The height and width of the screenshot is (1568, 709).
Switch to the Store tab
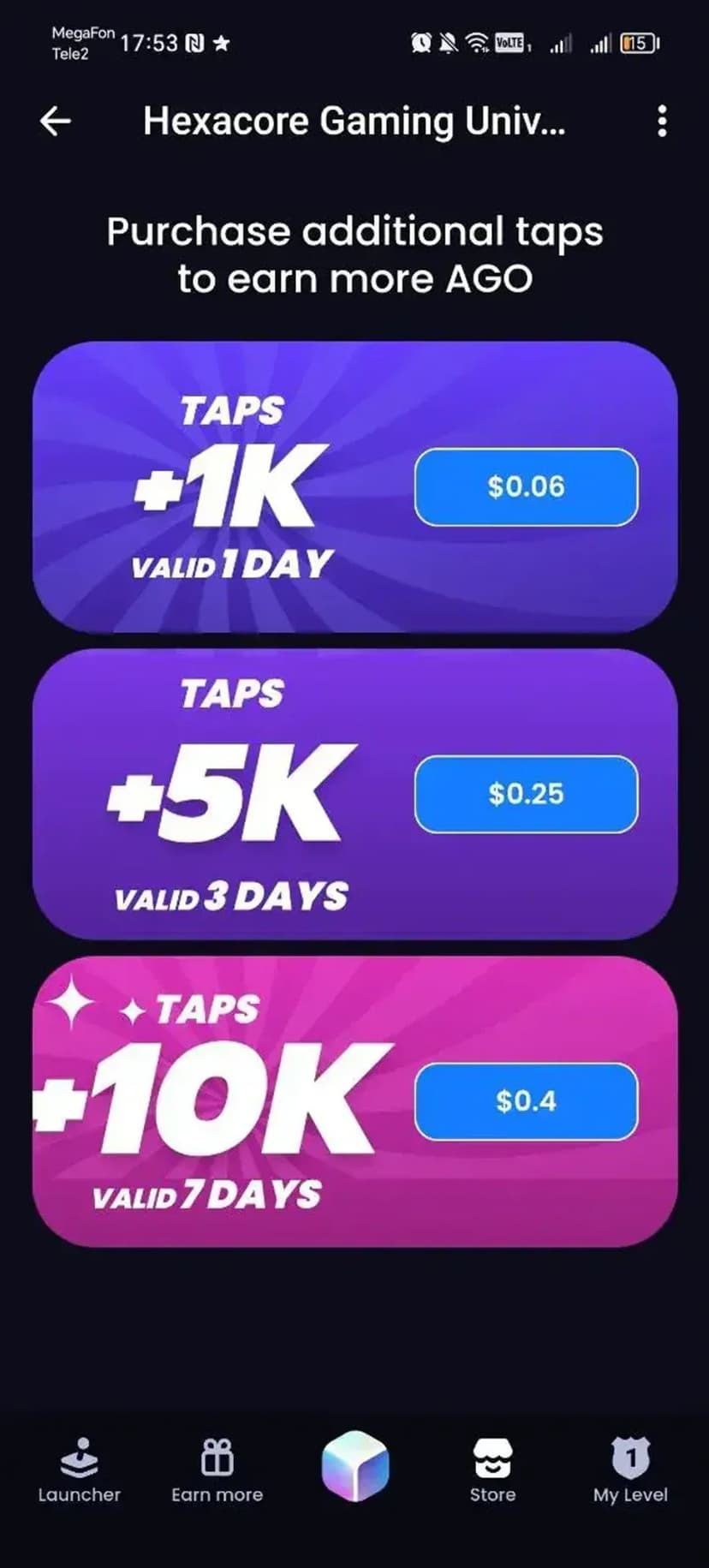[492, 1470]
